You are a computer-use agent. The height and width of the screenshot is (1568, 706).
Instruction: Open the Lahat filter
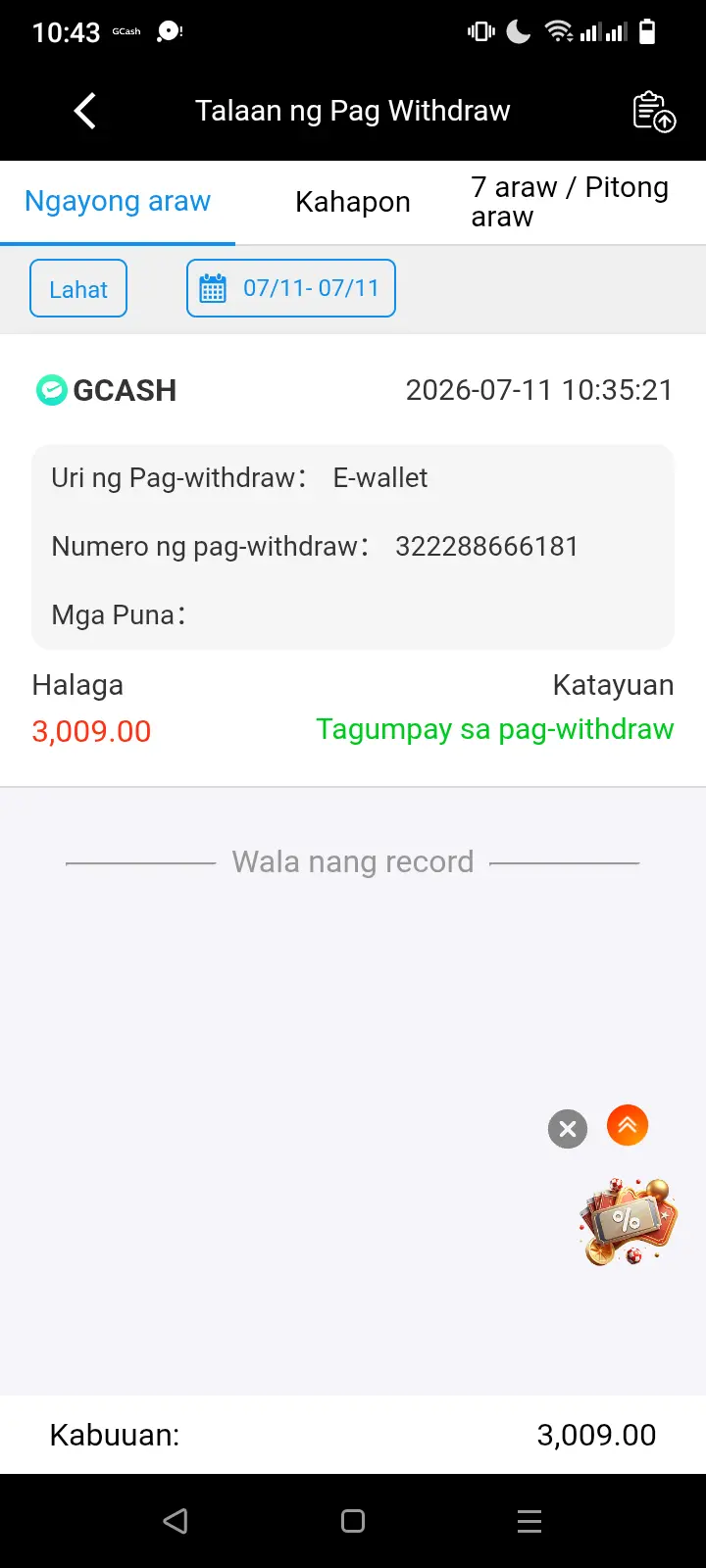(x=78, y=288)
